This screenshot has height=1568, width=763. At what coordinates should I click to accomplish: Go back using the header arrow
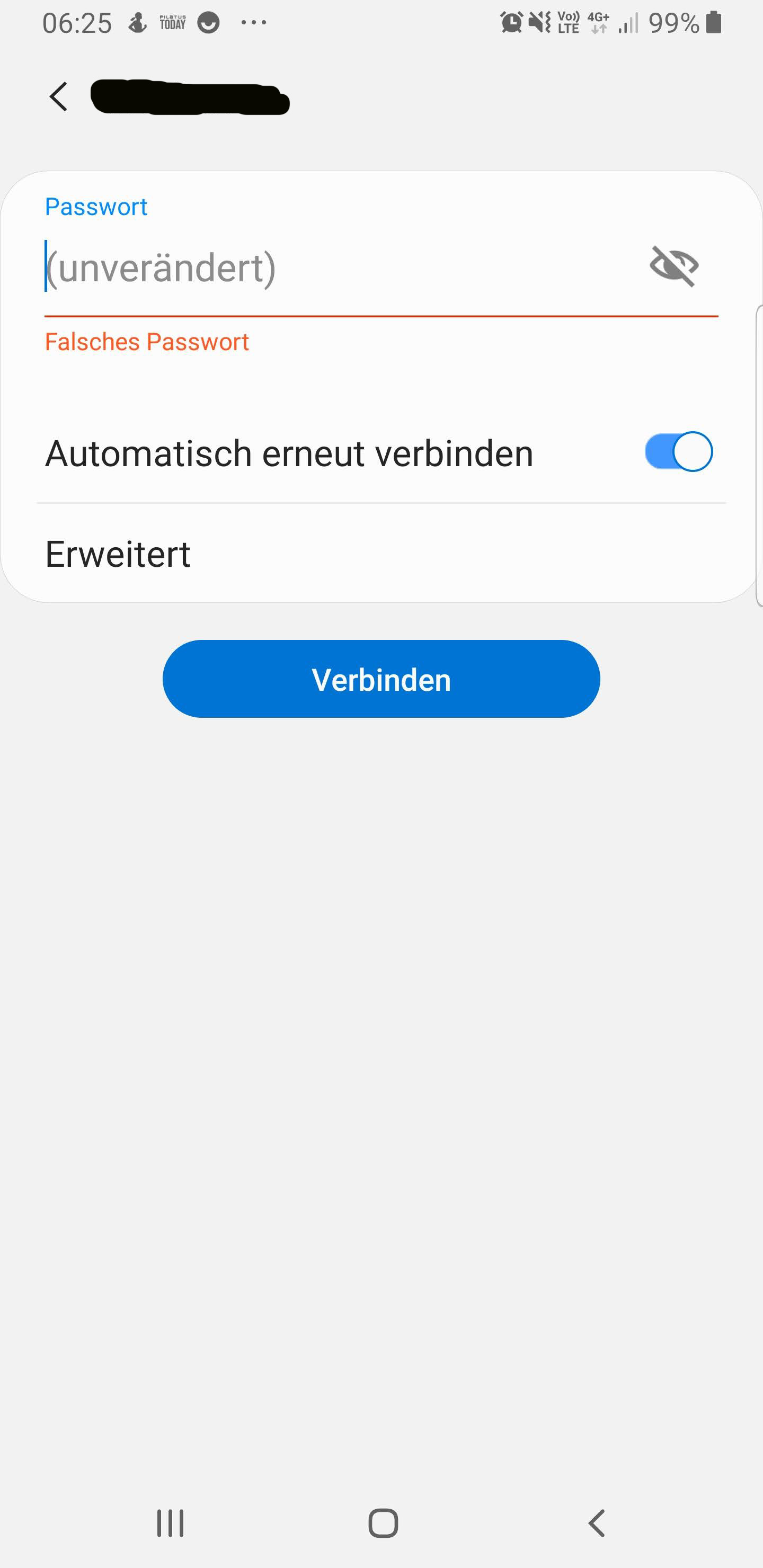click(58, 97)
